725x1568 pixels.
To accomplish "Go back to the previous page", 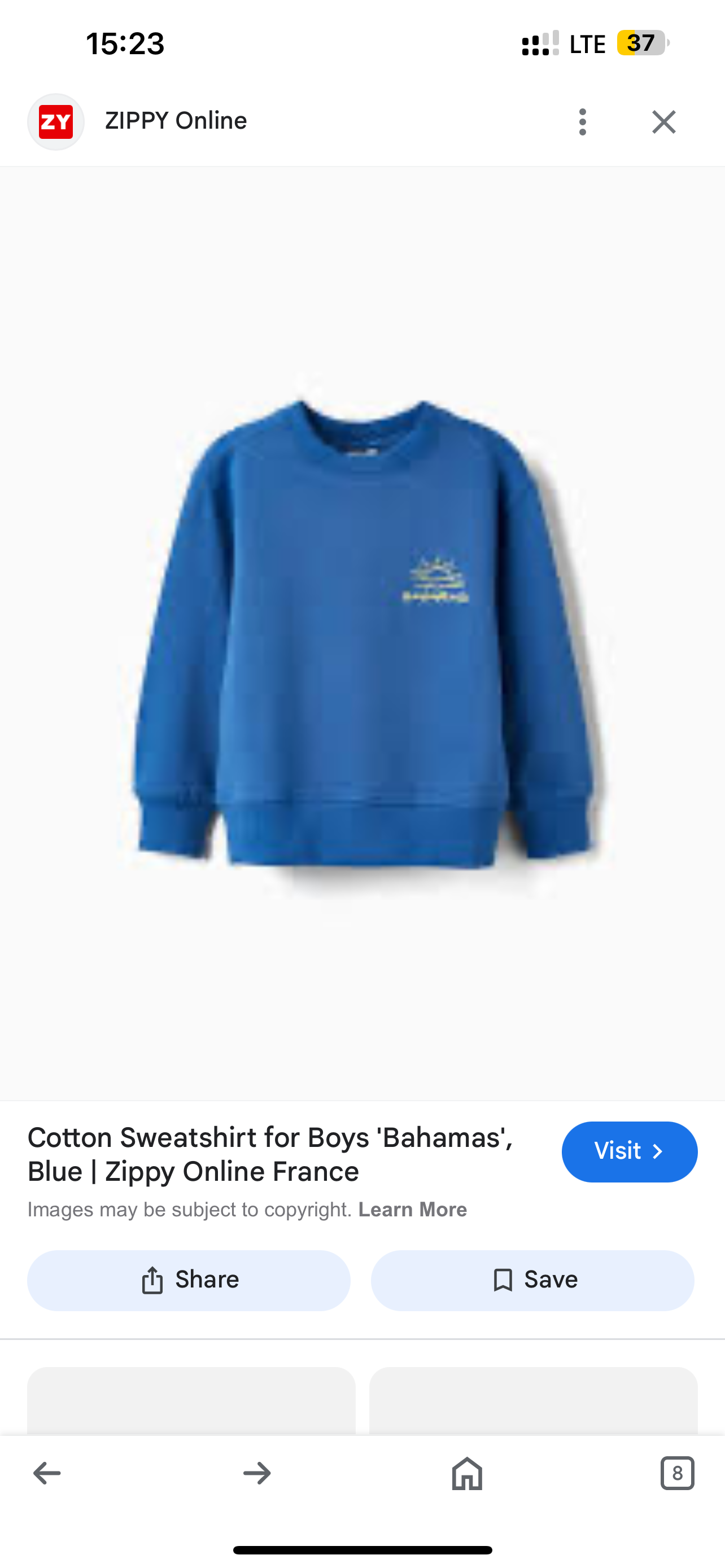I will 47,1473.
